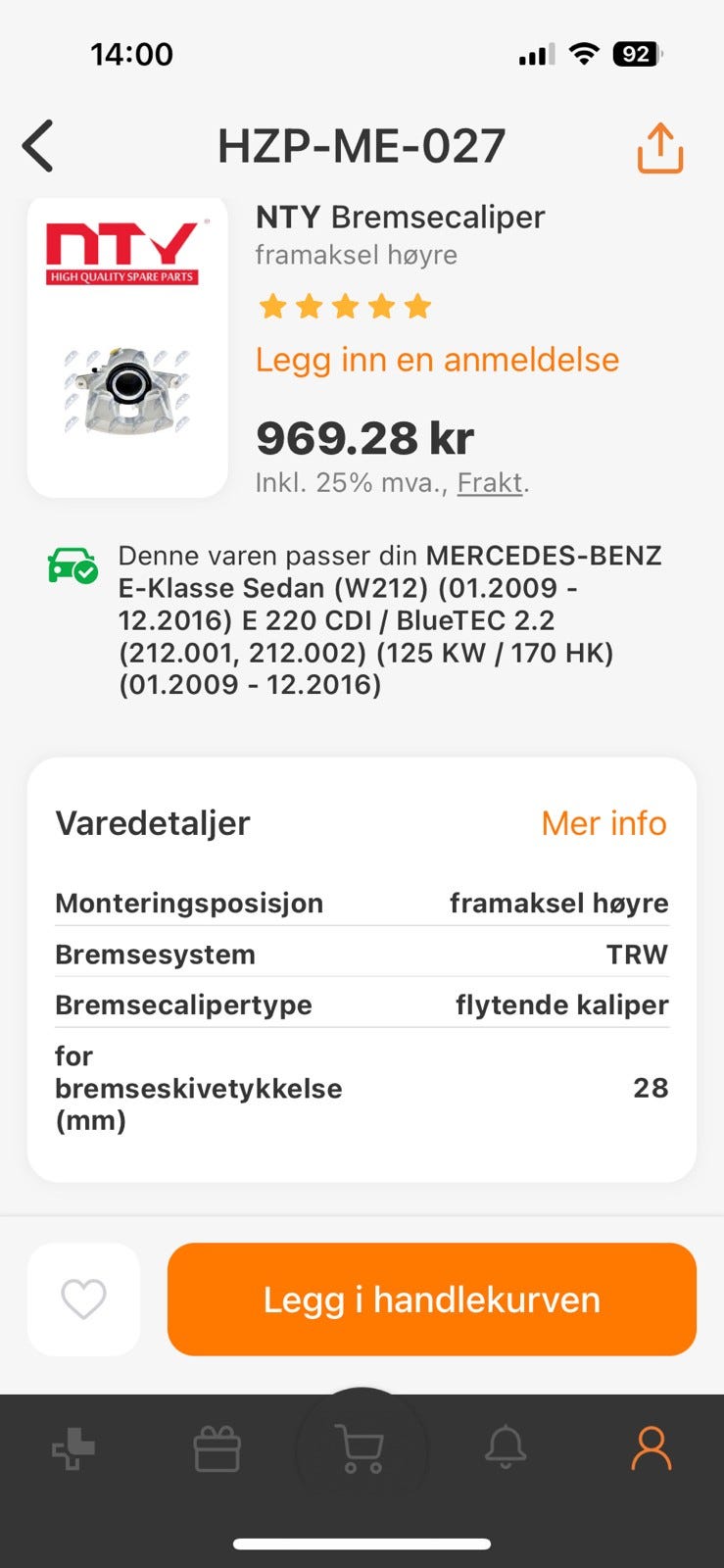Select the product title HZP-ME-027
The image size is (724, 1568).
click(362, 145)
